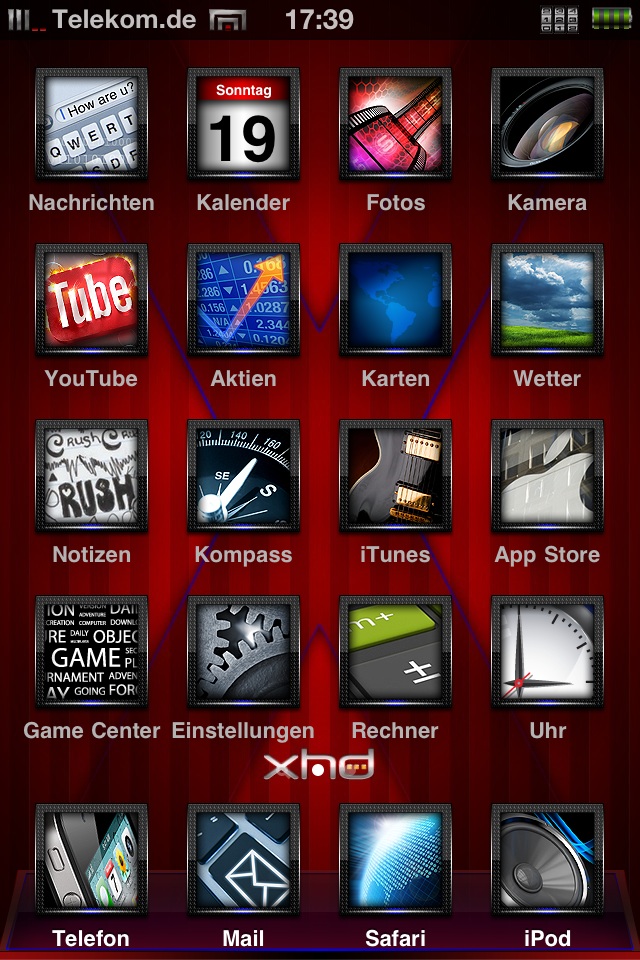
Task: Open the Karten maps app
Action: pos(395,301)
